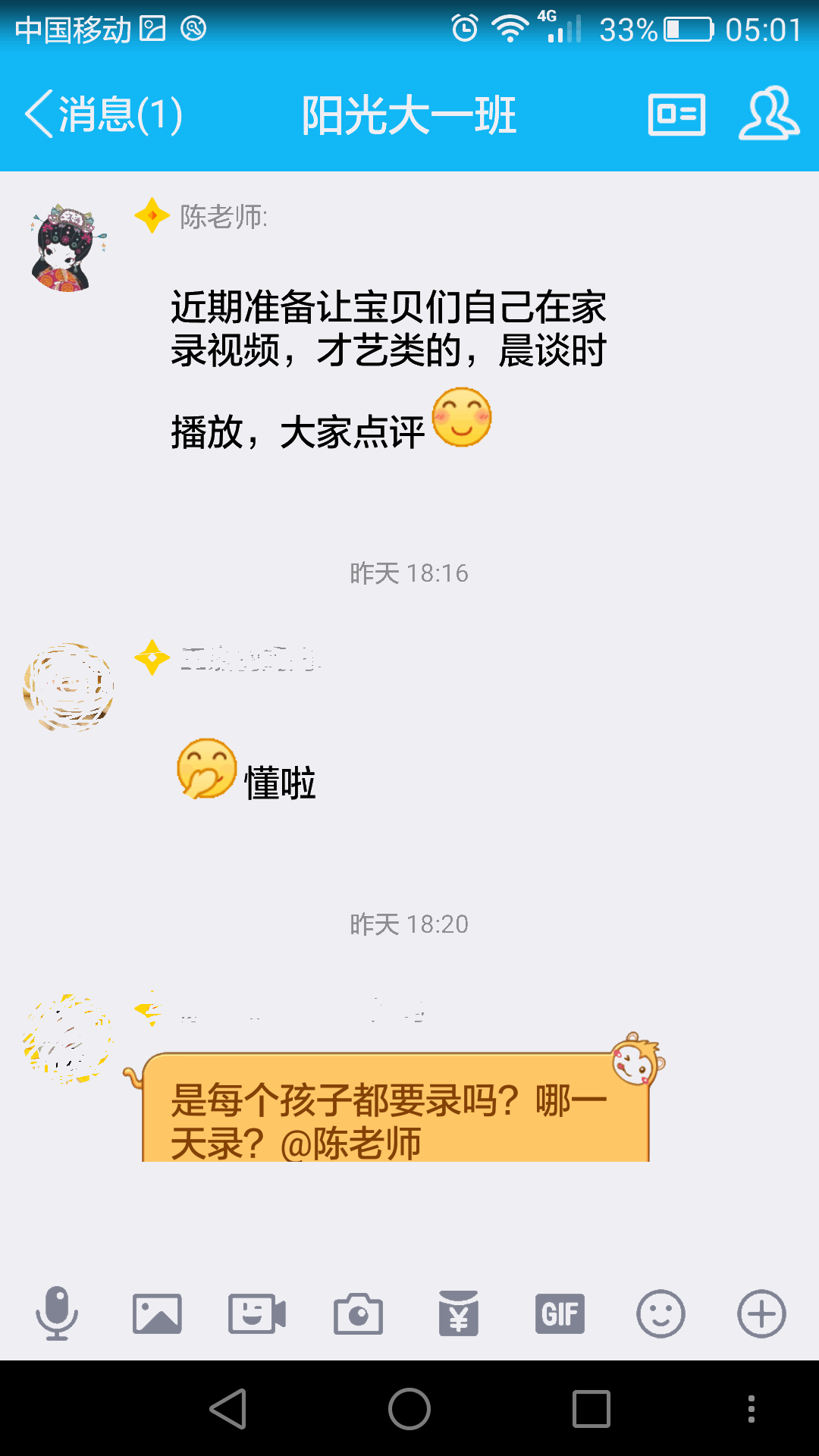Viewport: 819px width, 1456px height.
Task: Go back to the 消息 list
Action: 103,115
